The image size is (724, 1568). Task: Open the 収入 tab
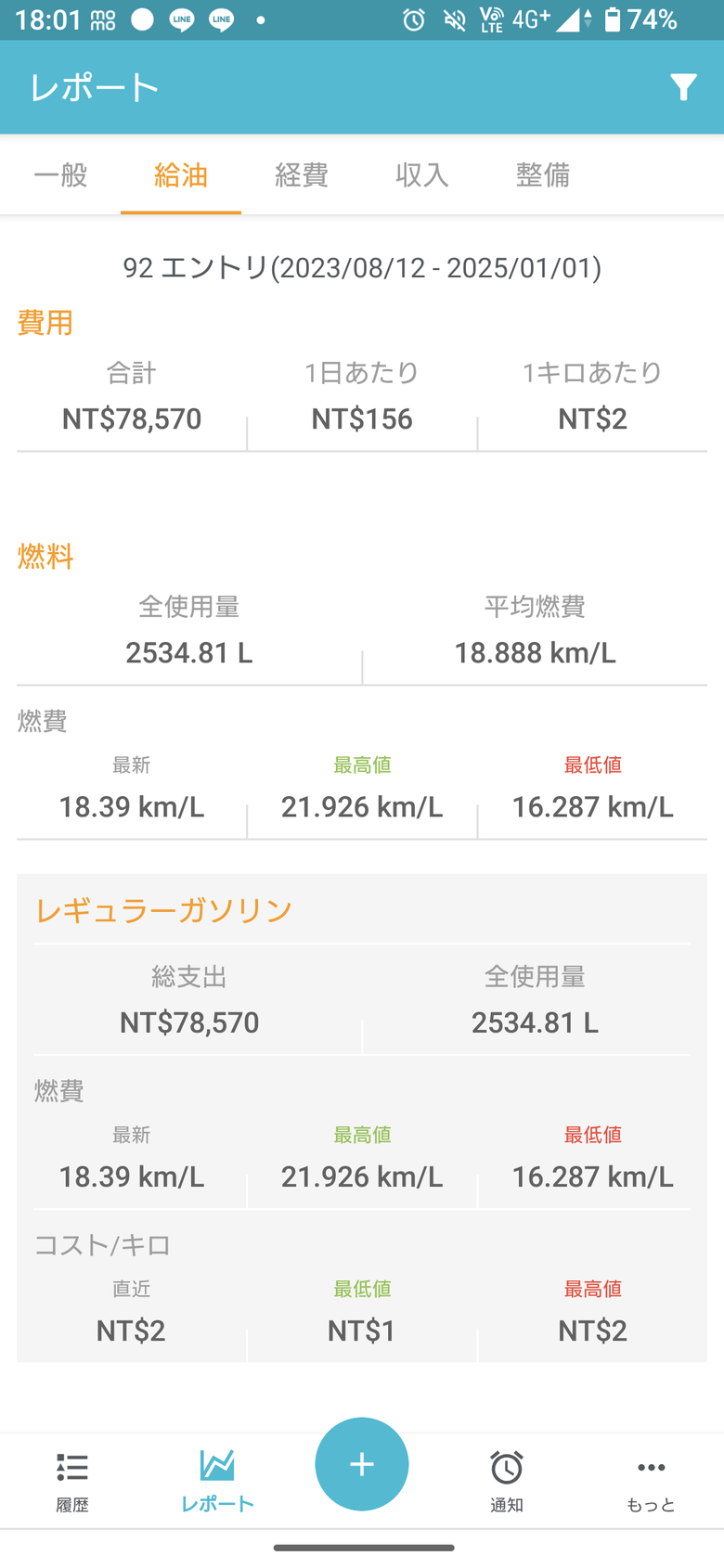tap(422, 175)
